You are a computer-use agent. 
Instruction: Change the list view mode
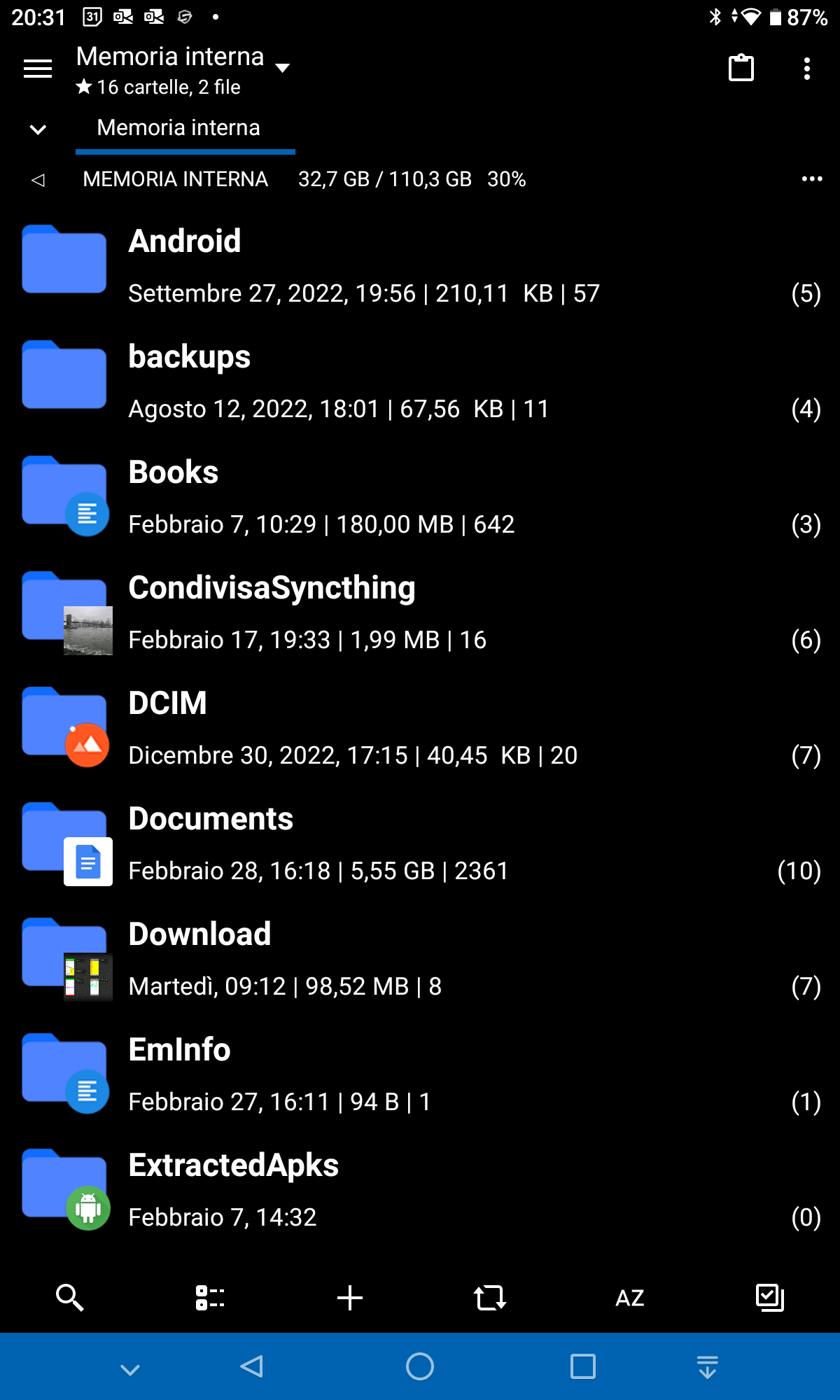[x=210, y=1298]
